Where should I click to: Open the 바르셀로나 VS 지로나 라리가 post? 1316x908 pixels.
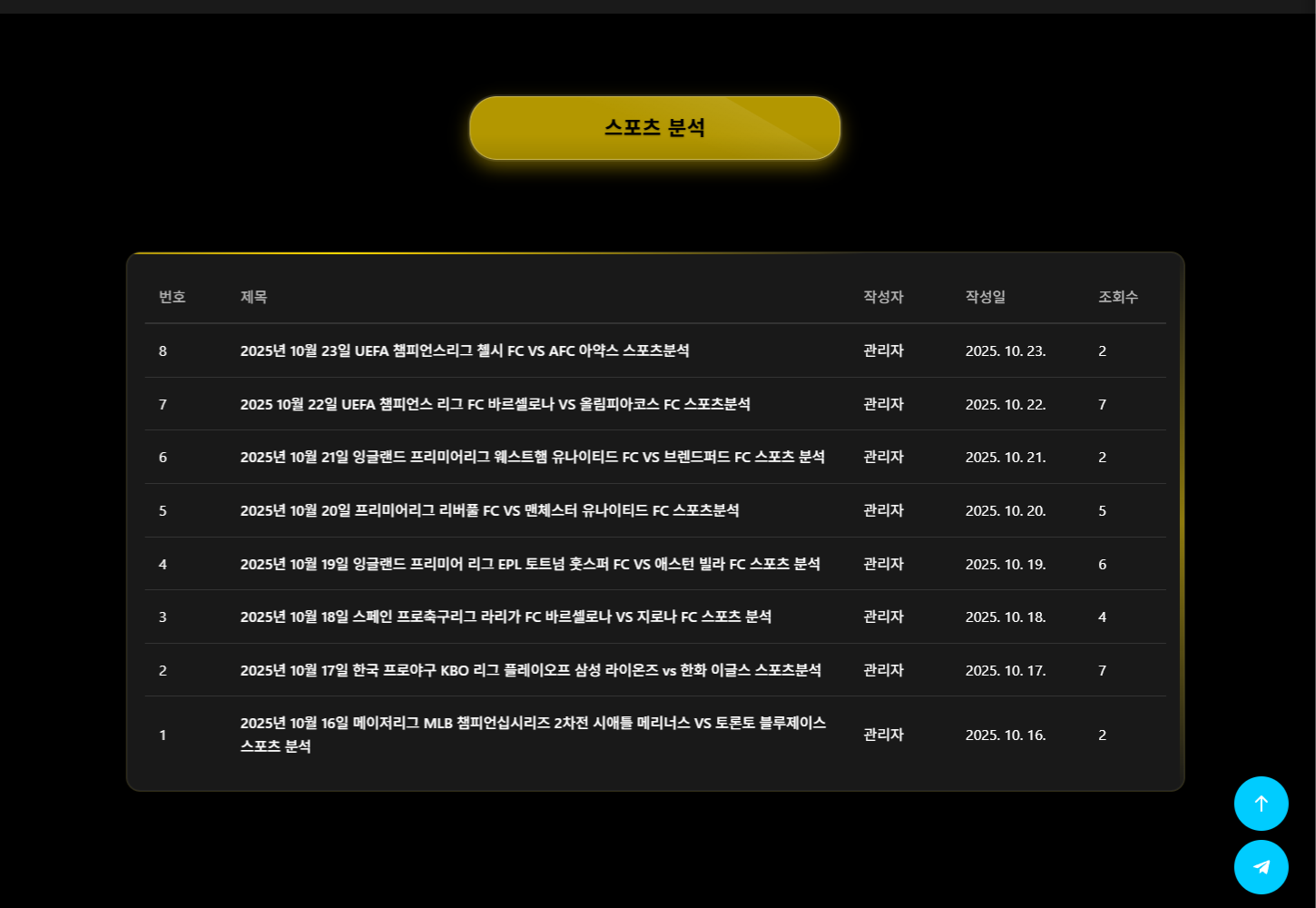[x=506, y=617]
